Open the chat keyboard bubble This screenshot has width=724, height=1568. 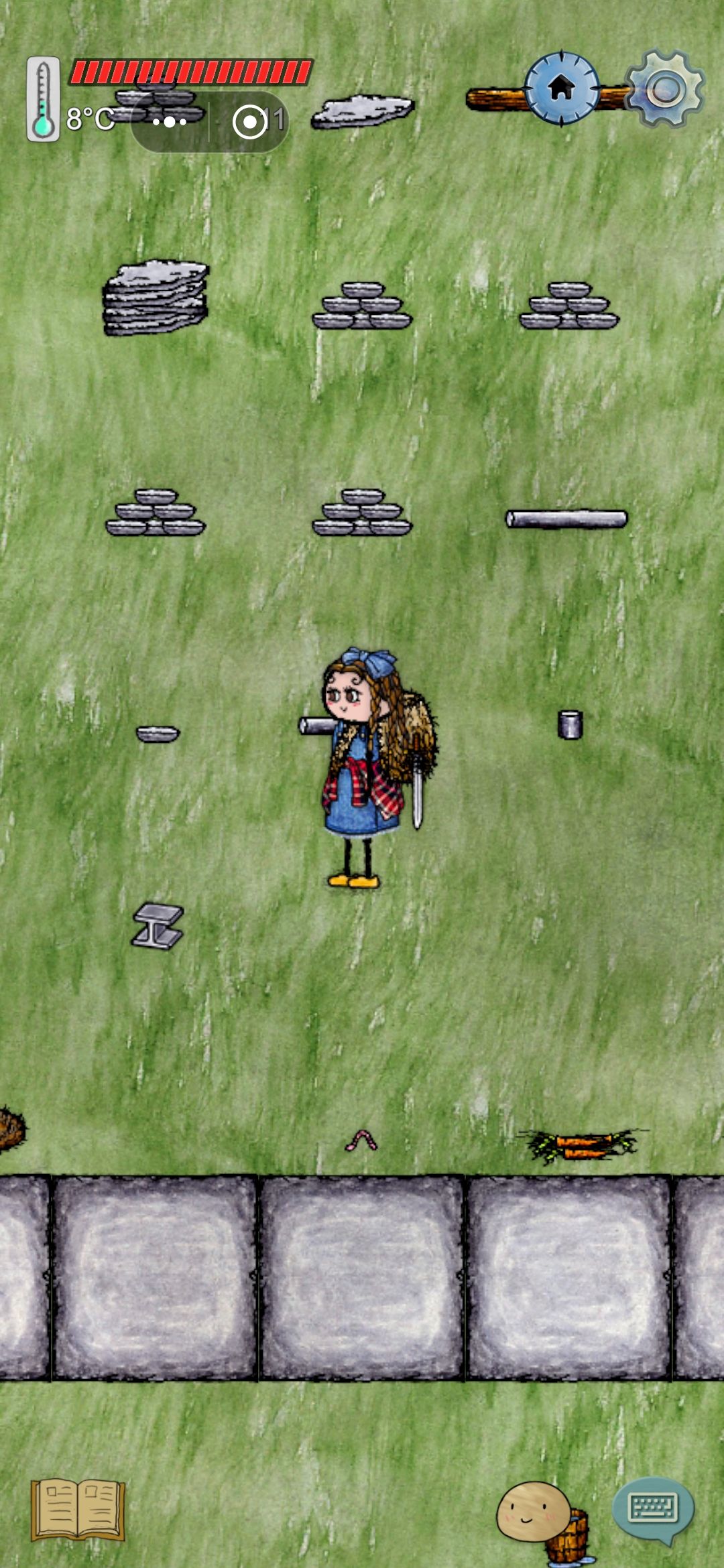pos(653,1509)
